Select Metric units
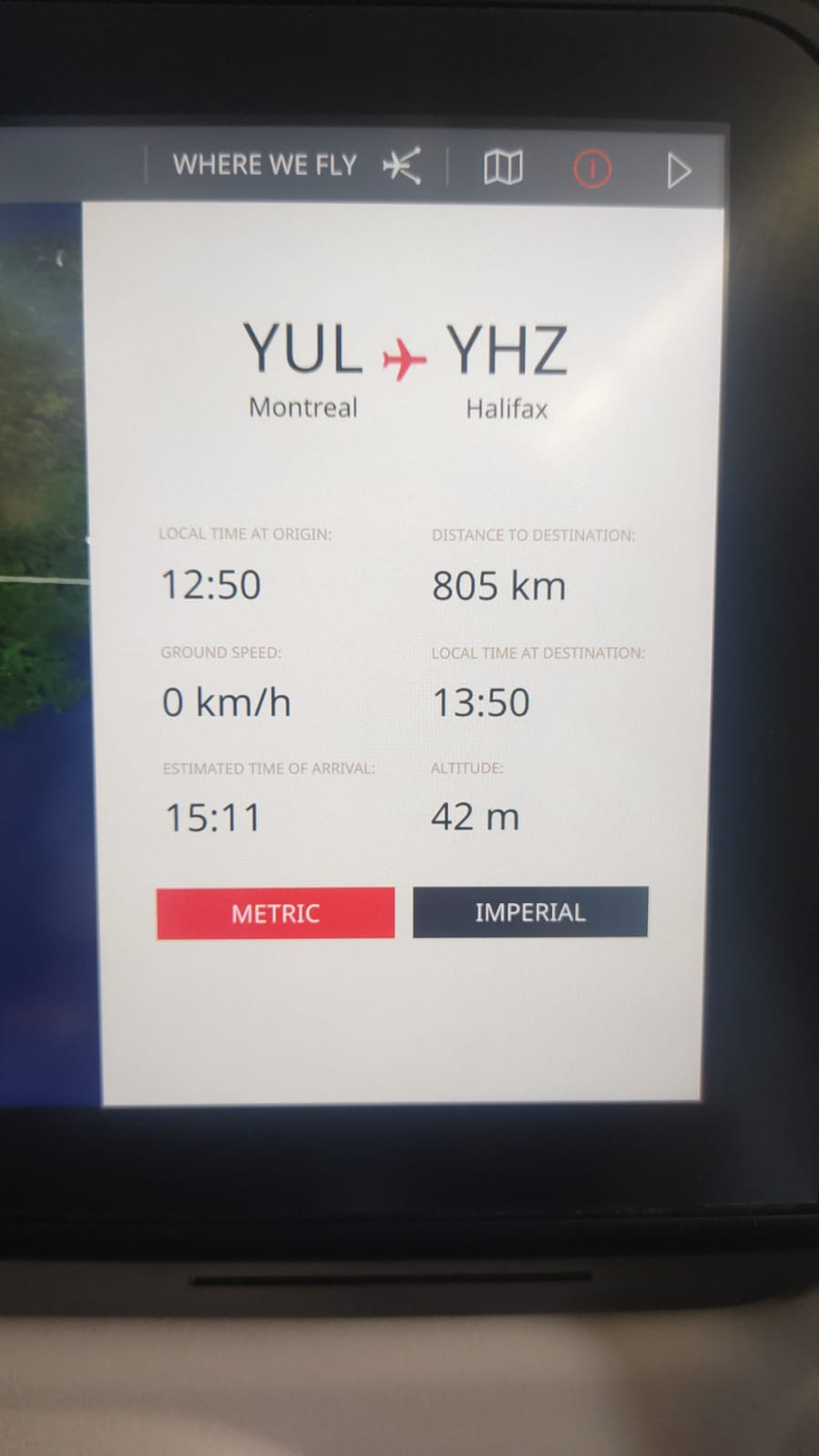This screenshot has height=1456, width=819. click(275, 912)
